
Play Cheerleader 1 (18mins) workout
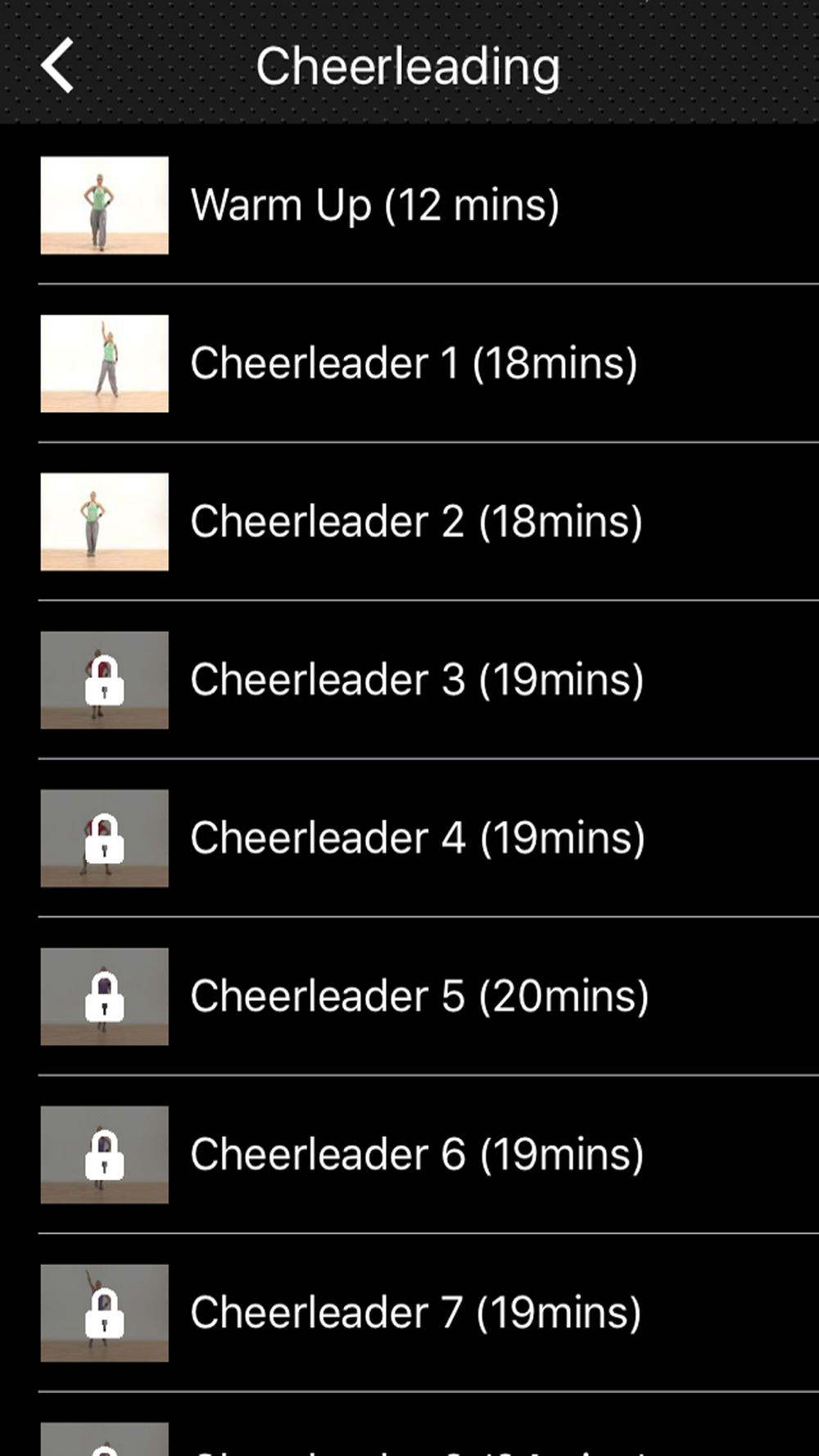tap(414, 363)
